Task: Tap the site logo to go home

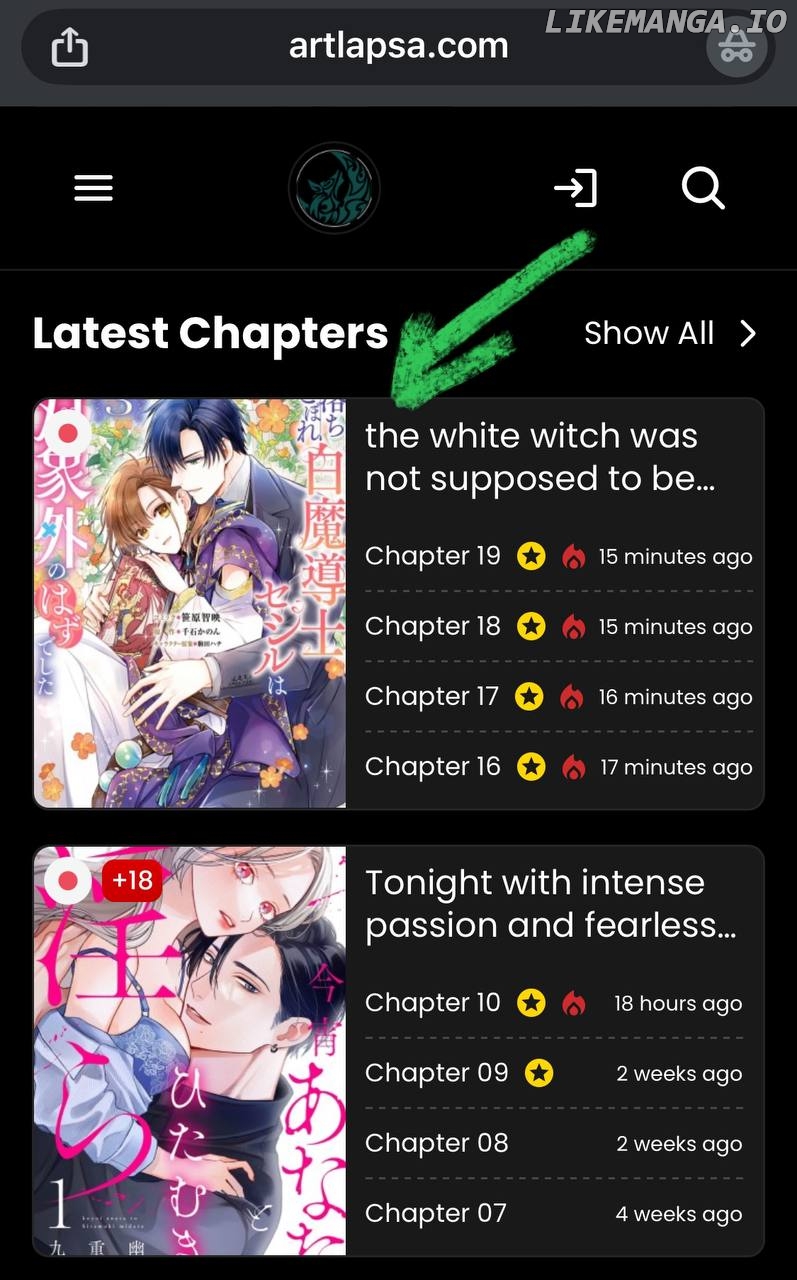Action: pyautogui.click(x=334, y=188)
